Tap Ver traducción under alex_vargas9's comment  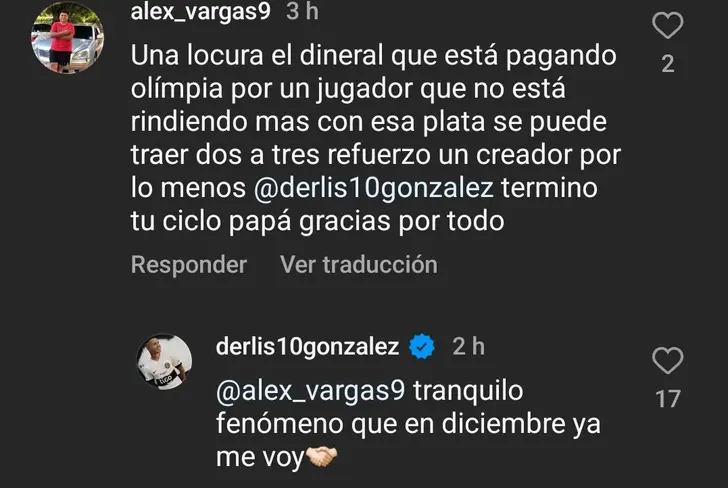[x=358, y=265]
